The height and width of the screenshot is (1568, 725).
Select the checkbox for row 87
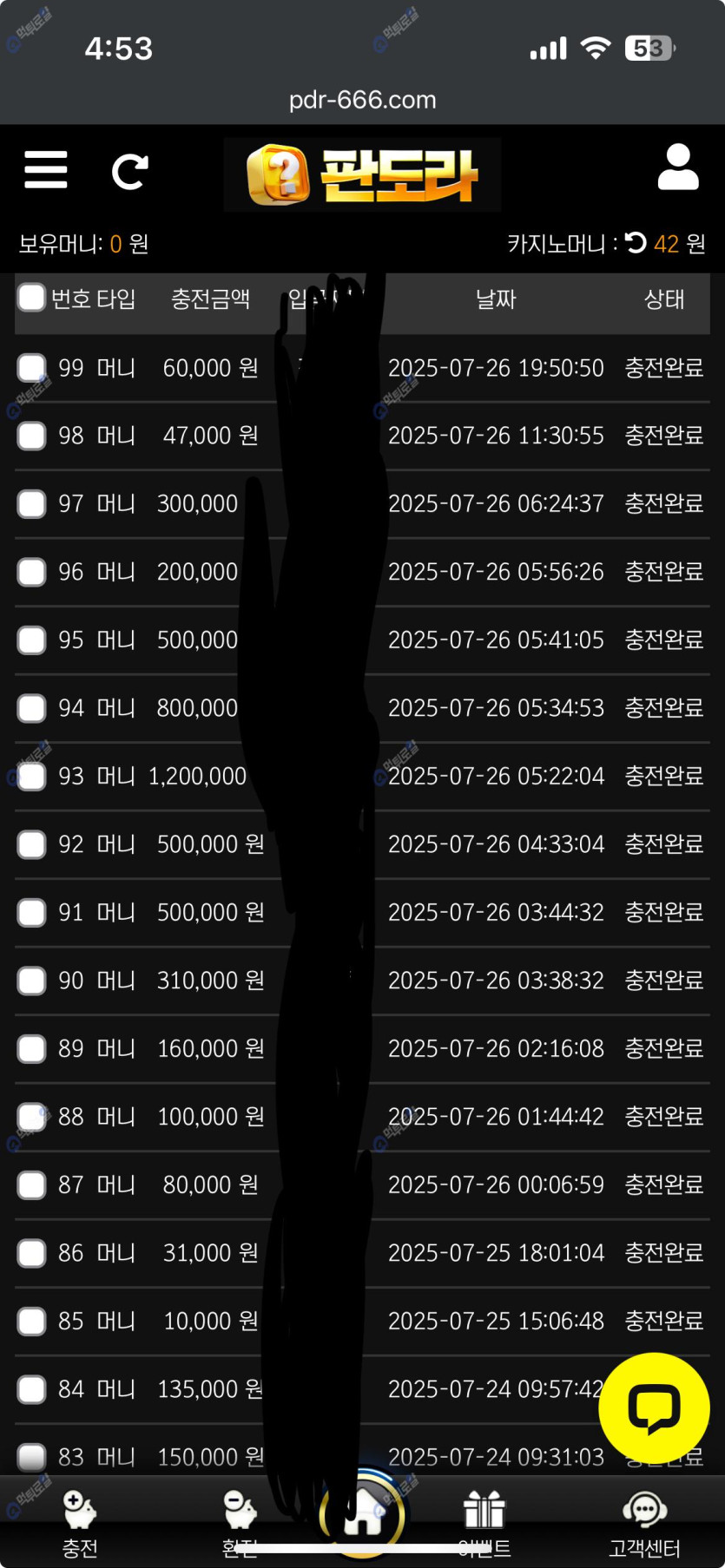click(32, 1185)
